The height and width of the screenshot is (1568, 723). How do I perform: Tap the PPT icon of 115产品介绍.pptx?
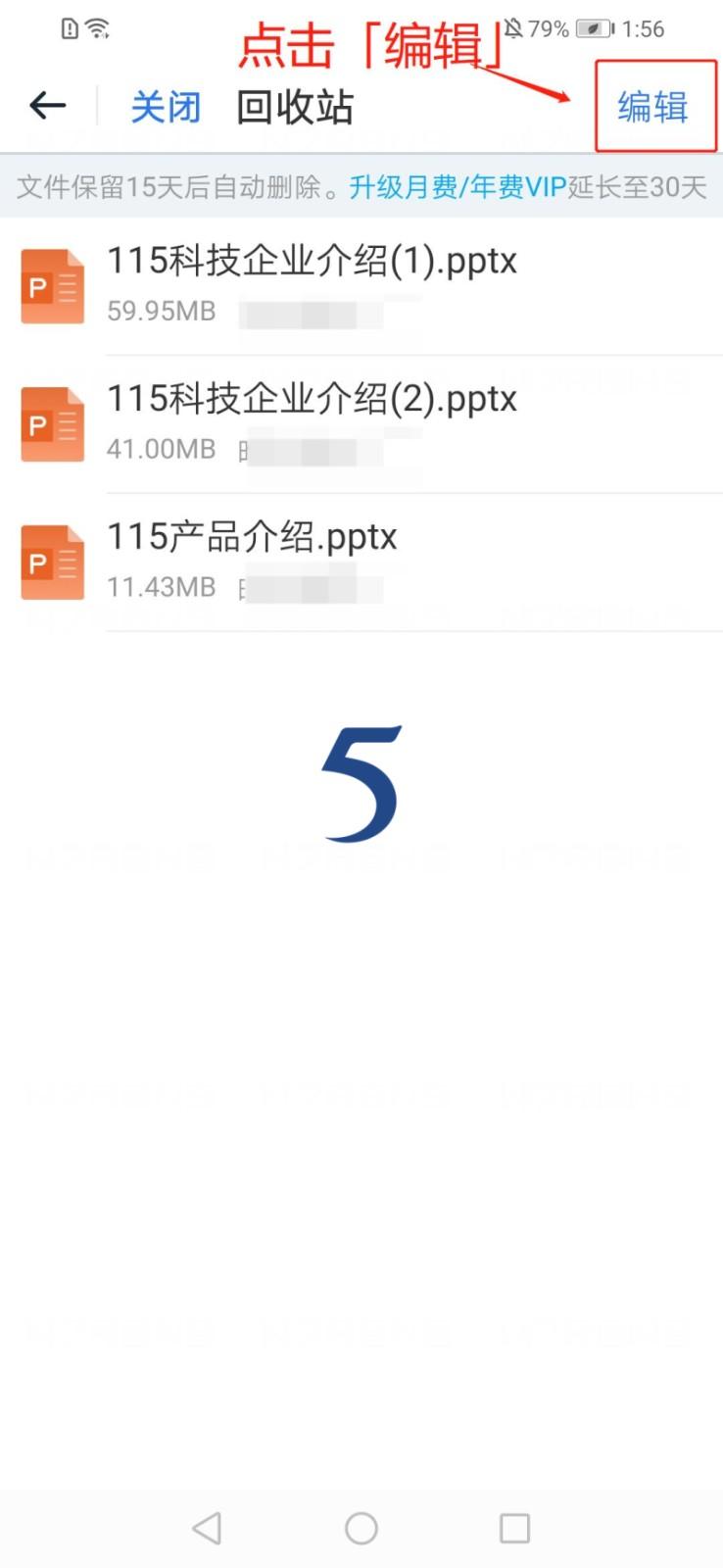pyautogui.click(x=52, y=561)
